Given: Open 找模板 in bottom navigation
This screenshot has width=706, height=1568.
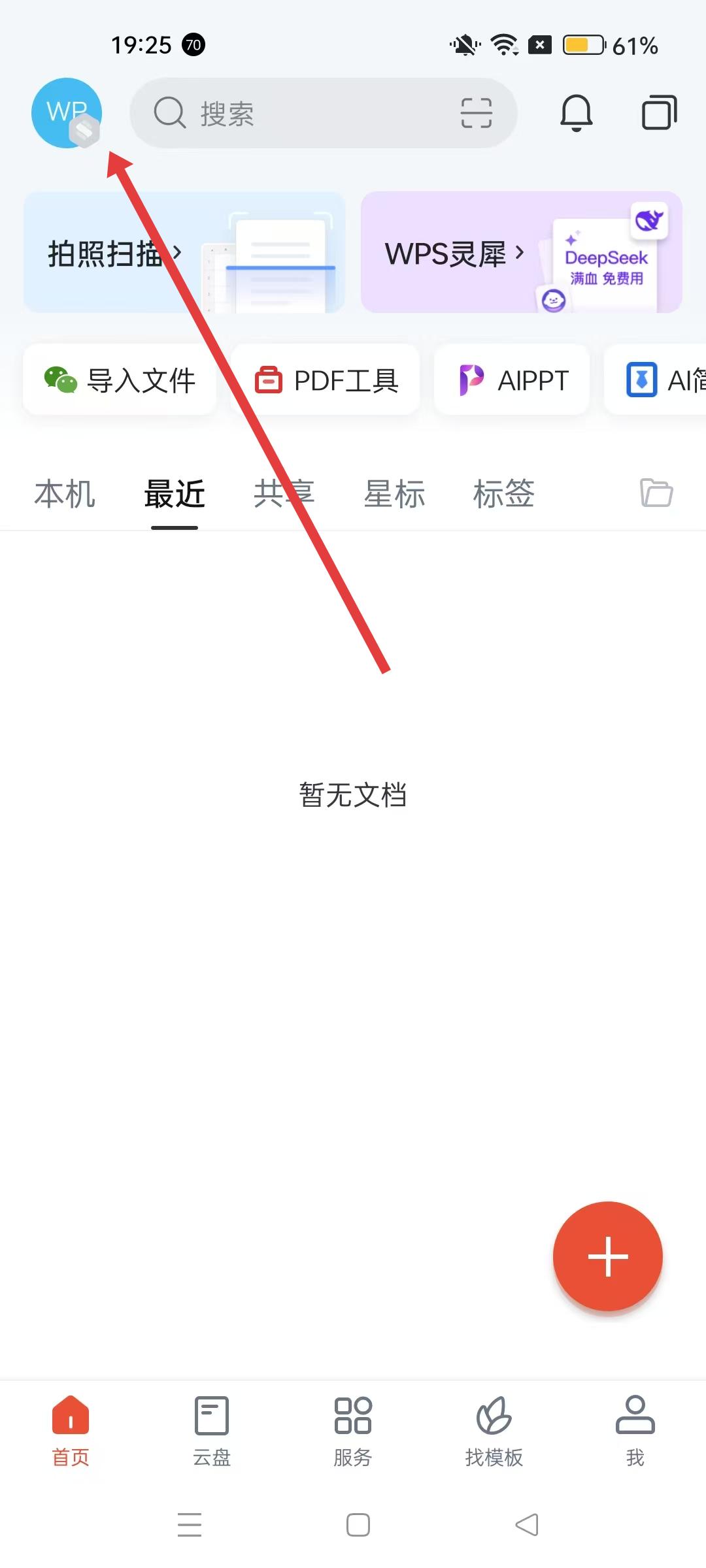Looking at the screenshot, I should 494,1431.
